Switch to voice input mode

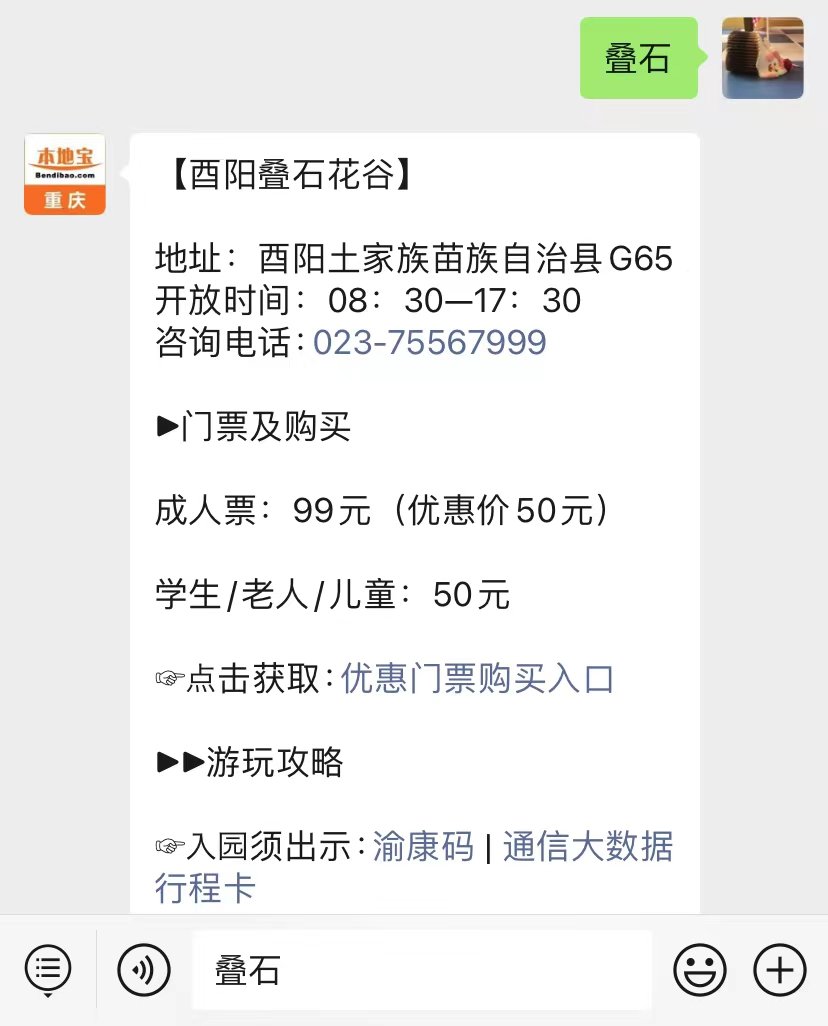[x=143, y=969]
